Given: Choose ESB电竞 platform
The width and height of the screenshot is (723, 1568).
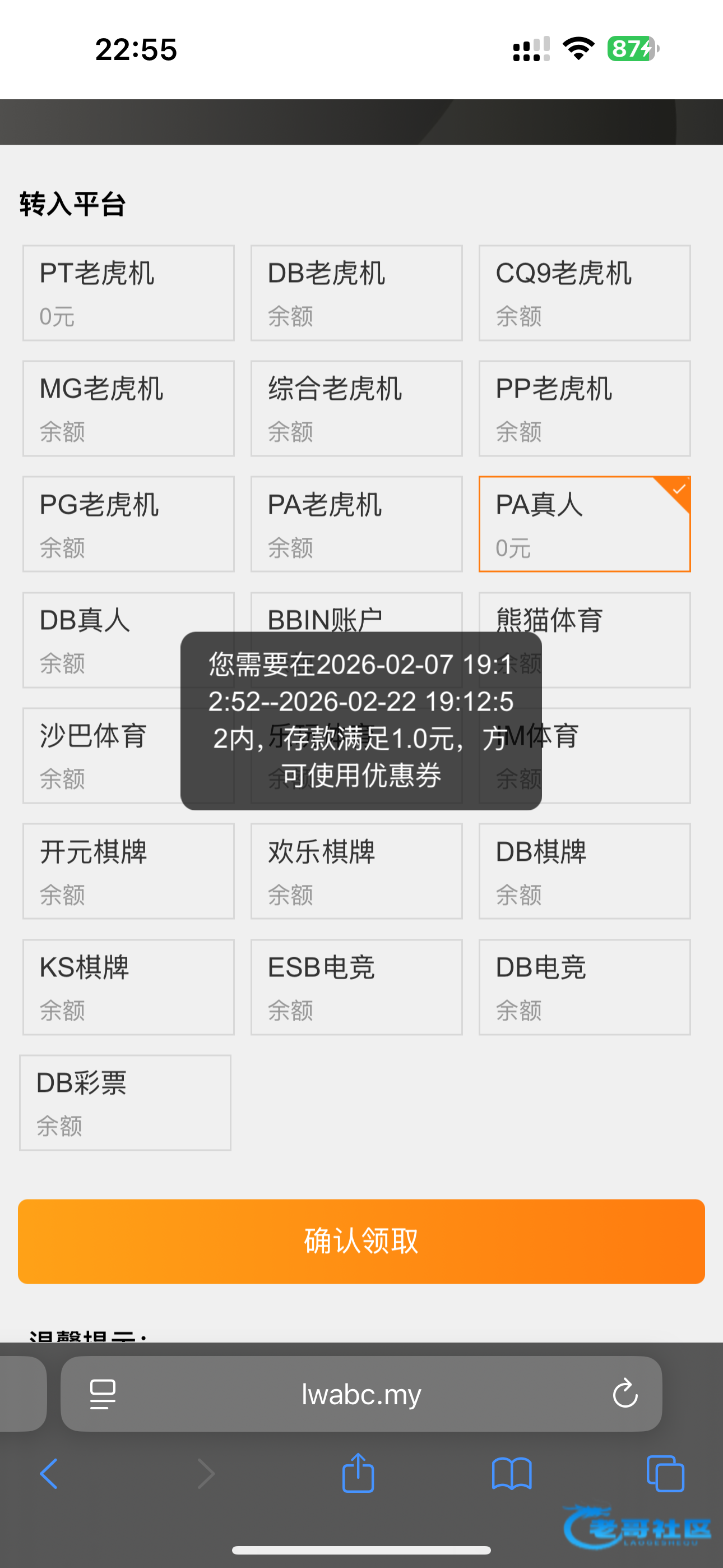Looking at the screenshot, I should pyautogui.click(x=356, y=986).
